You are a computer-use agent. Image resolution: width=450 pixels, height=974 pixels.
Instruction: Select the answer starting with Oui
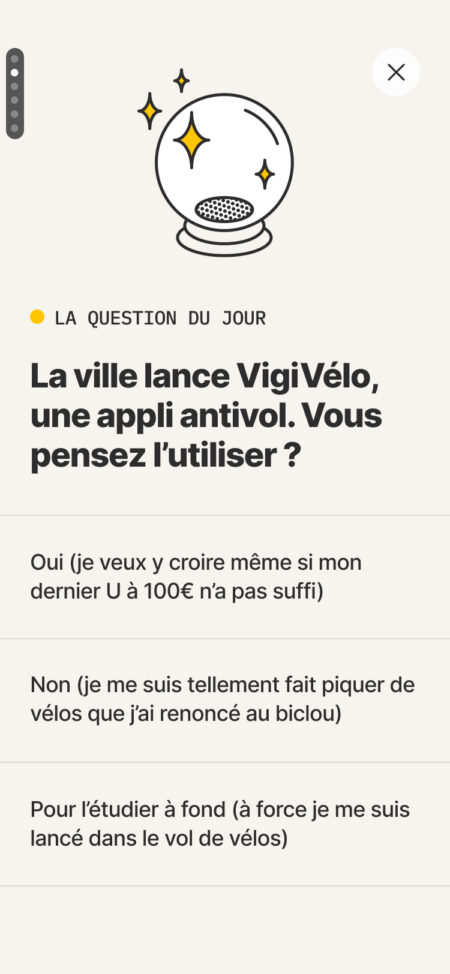coord(225,577)
